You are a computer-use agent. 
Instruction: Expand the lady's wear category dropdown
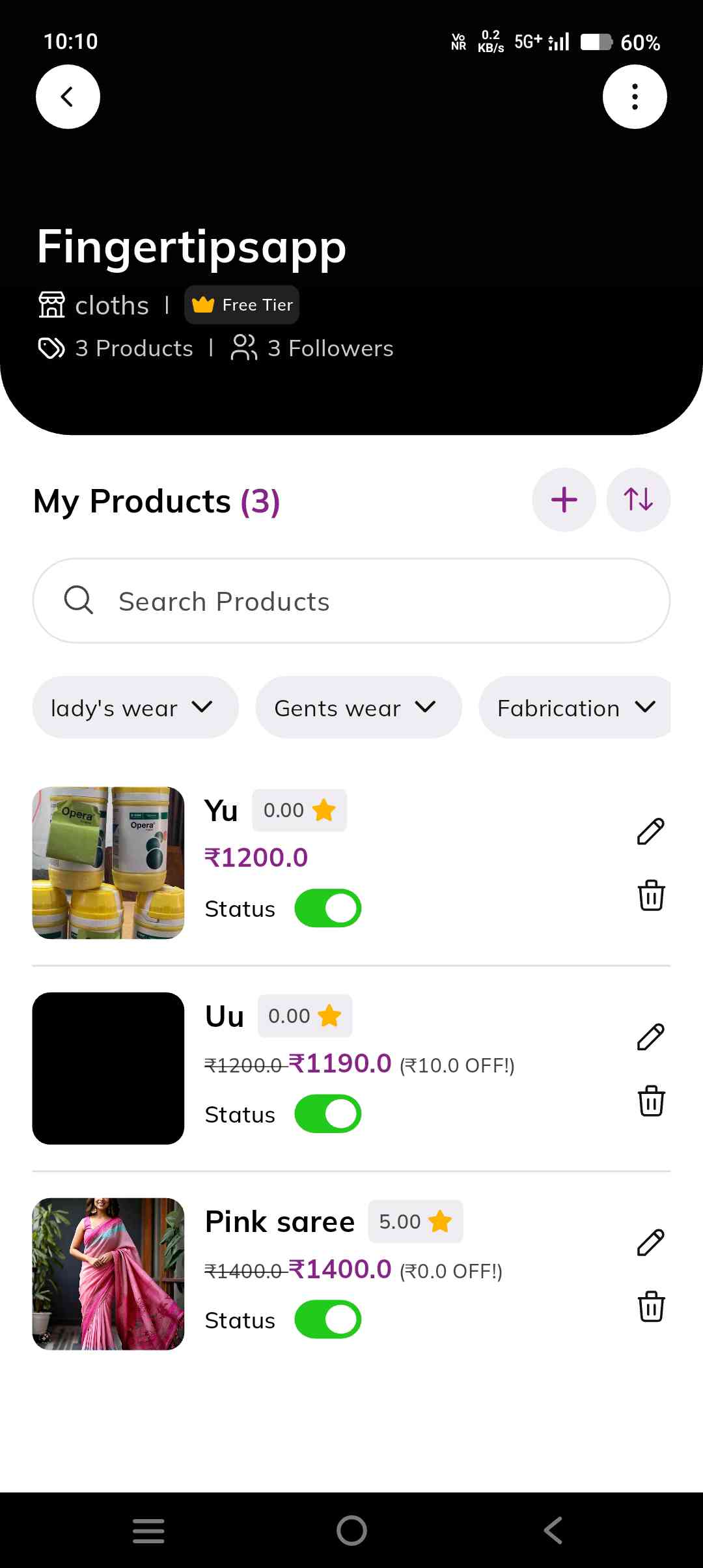pos(135,708)
